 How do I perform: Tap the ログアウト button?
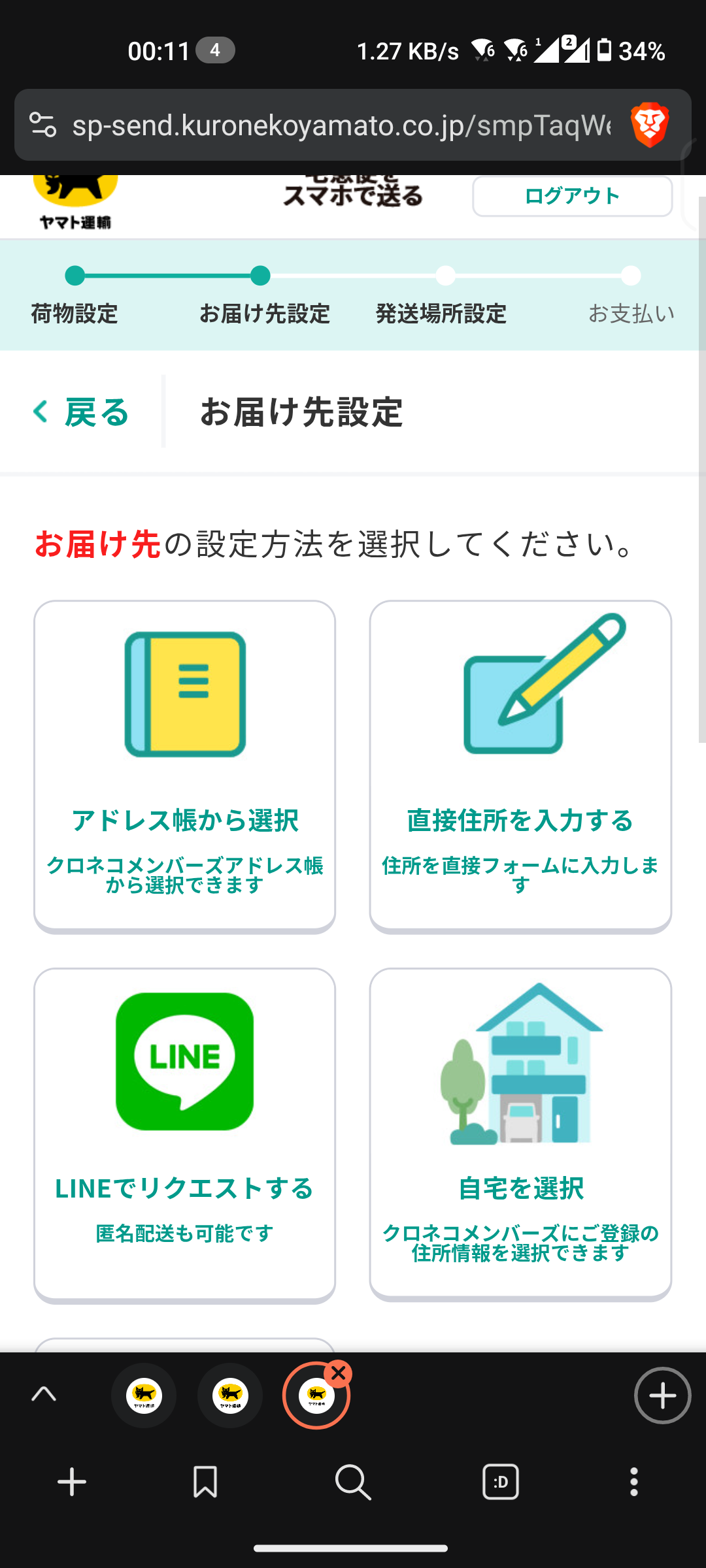tap(572, 195)
